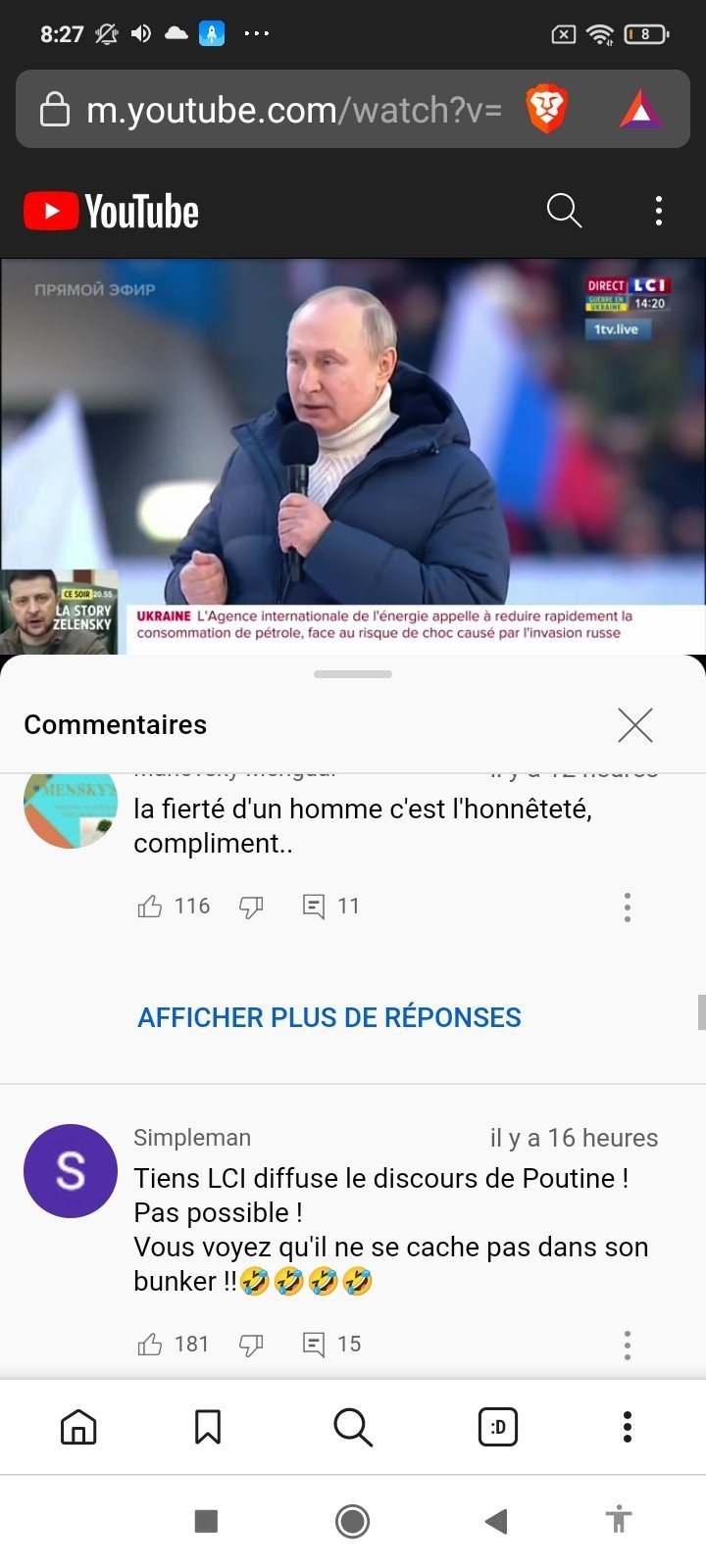Open YouTube's three-dot overflow menu

(x=659, y=211)
